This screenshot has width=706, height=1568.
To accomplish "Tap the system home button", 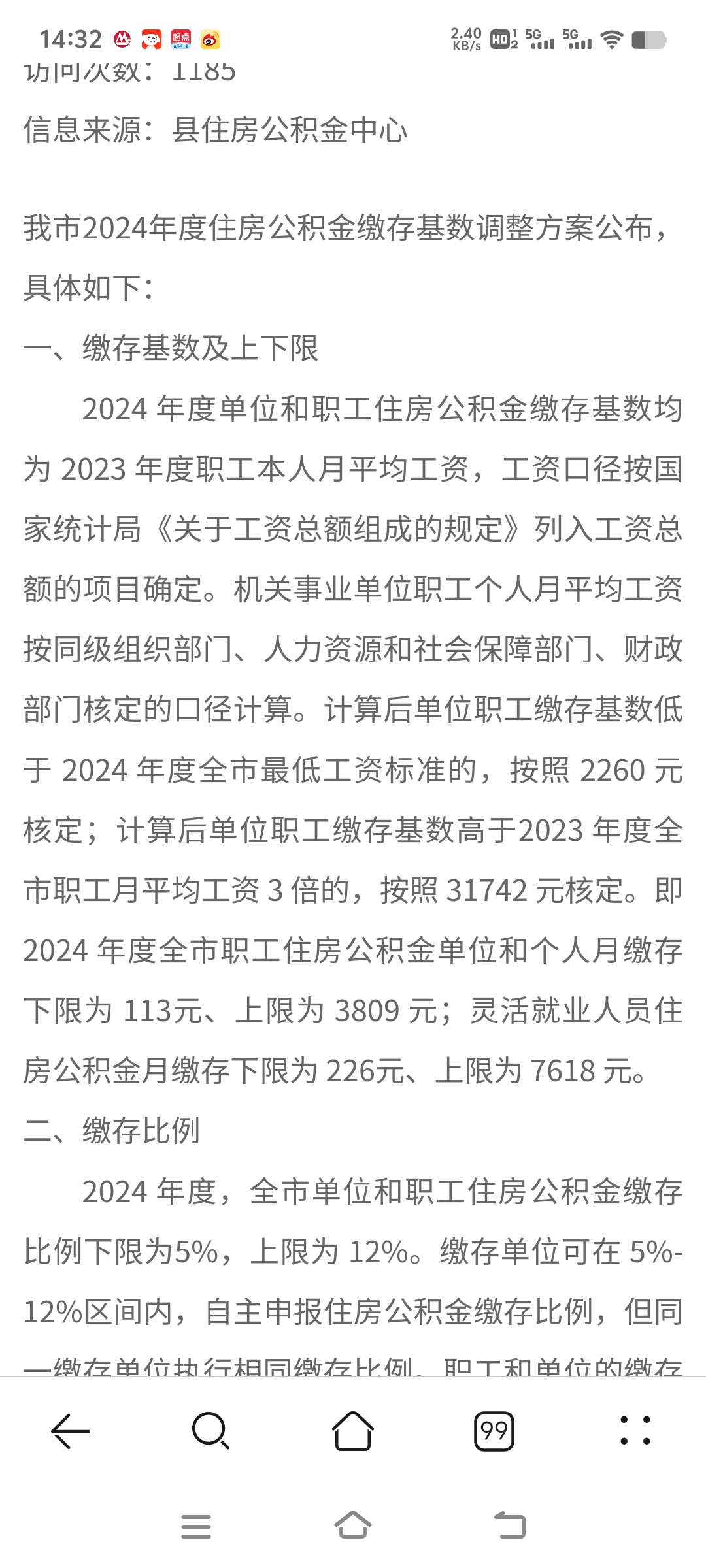I will (x=353, y=1526).
